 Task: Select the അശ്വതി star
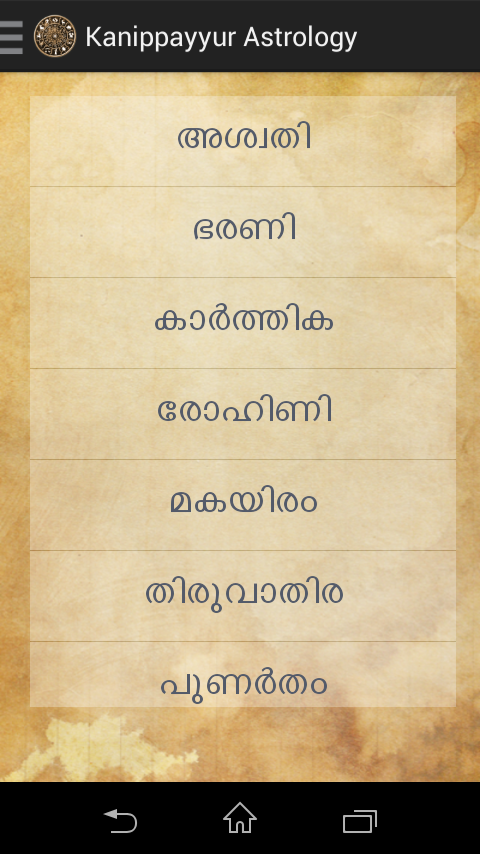tap(242, 141)
